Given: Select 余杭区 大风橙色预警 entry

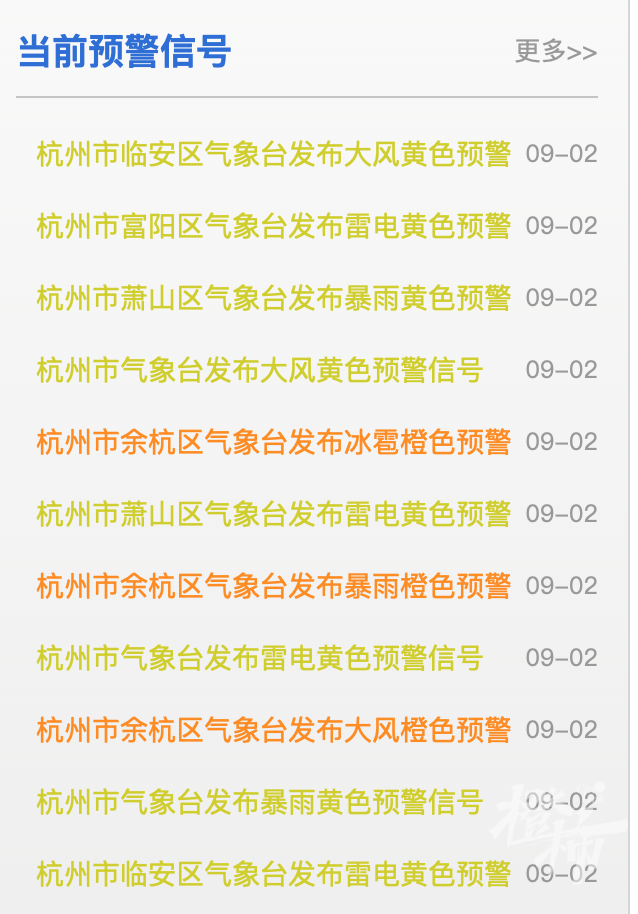Looking at the screenshot, I should [273, 730].
